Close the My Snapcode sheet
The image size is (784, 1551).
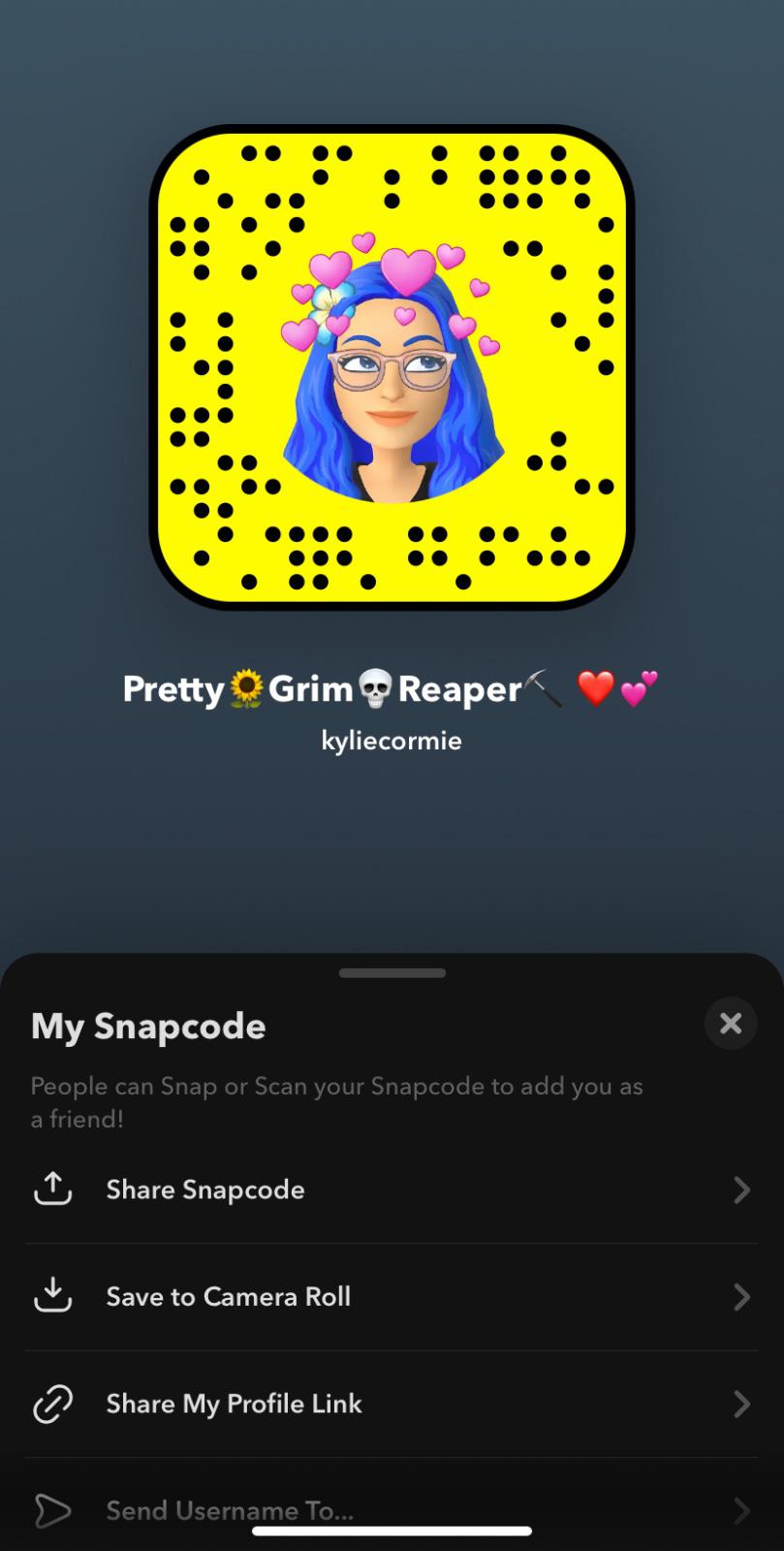(x=730, y=1023)
